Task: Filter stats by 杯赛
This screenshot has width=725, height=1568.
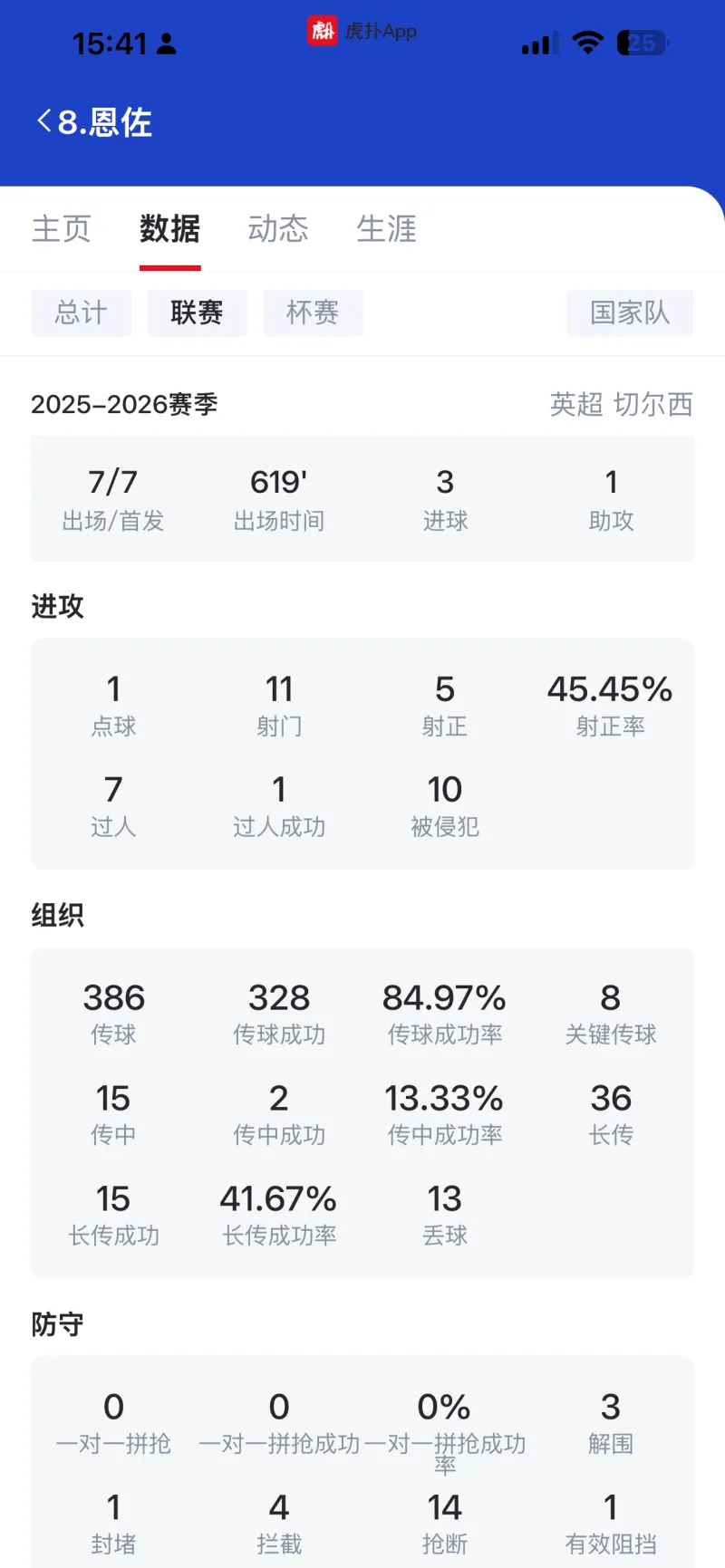Action: (313, 313)
